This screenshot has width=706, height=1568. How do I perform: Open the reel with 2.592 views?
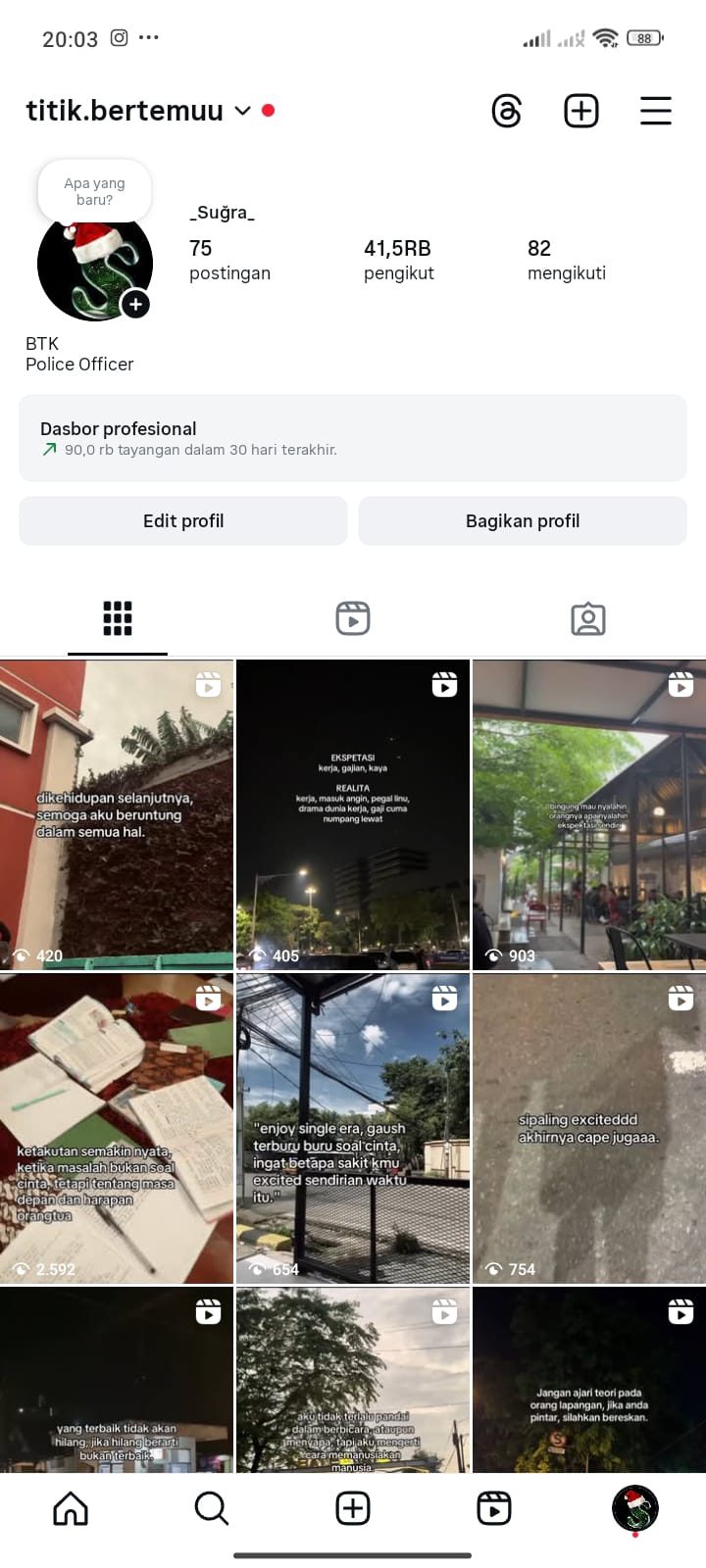pyautogui.click(x=117, y=1128)
